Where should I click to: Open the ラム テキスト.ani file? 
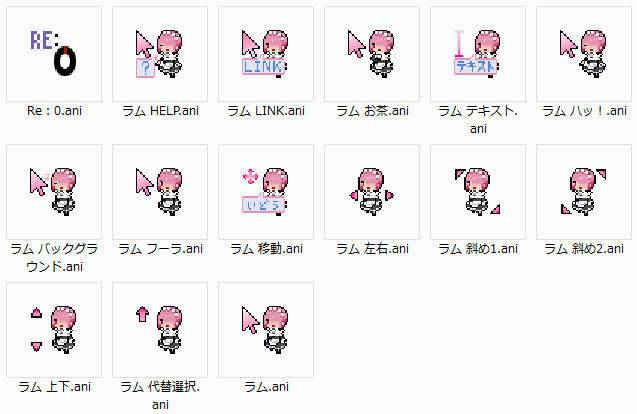pyautogui.click(x=478, y=54)
